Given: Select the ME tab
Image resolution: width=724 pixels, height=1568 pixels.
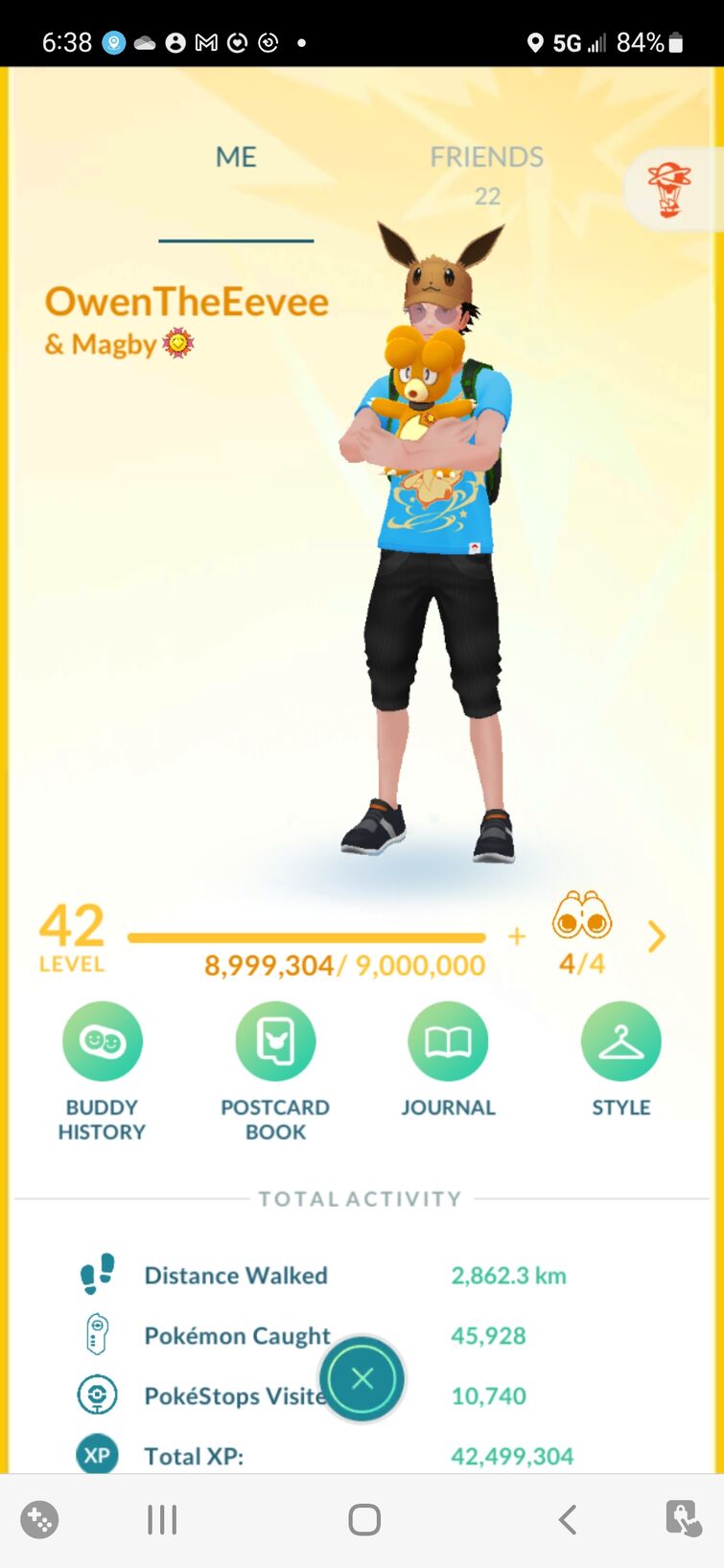Looking at the screenshot, I should (x=236, y=156).
